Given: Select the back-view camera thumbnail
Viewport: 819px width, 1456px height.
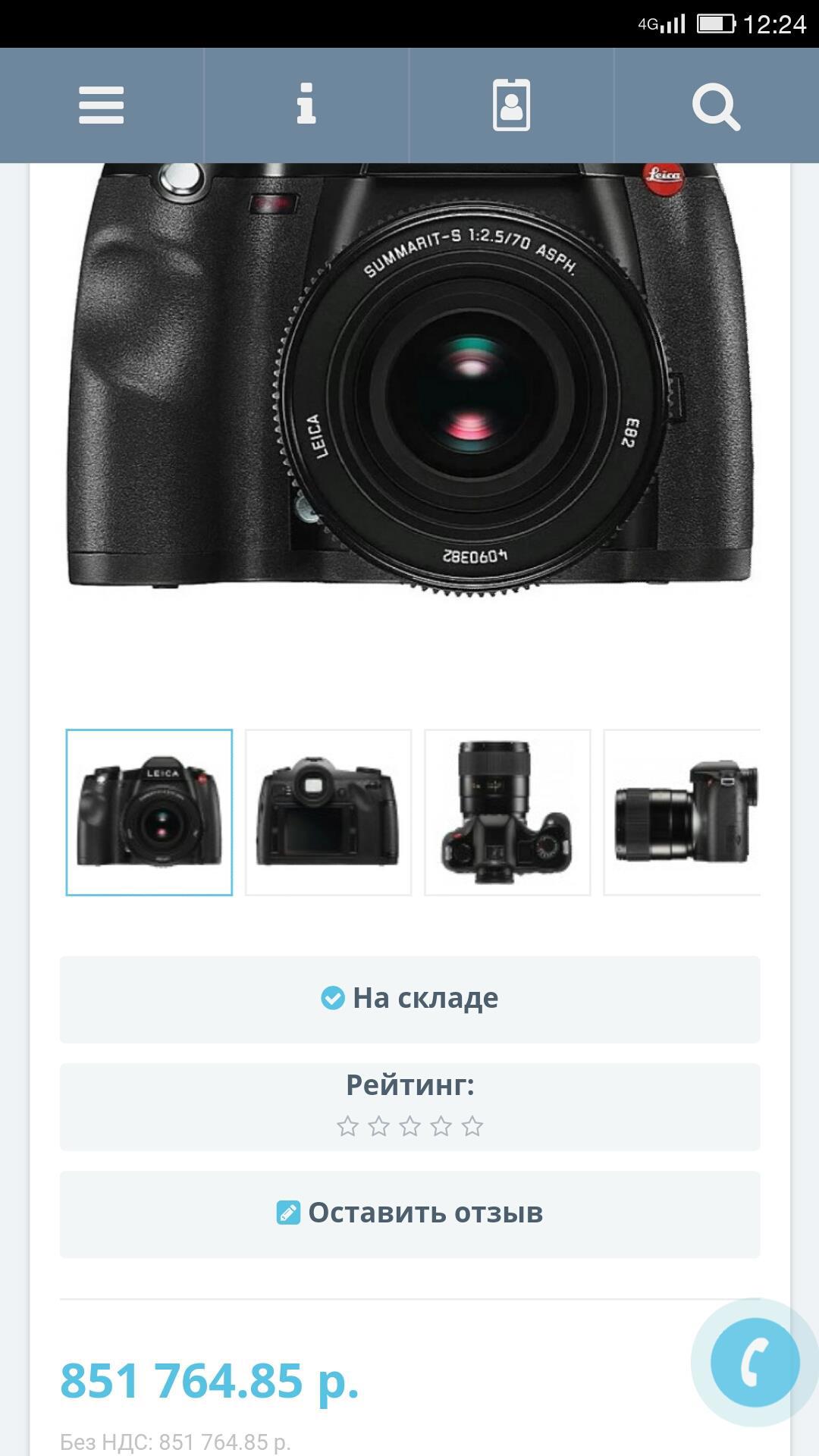Looking at the screenshot, I should click(328, 812).
